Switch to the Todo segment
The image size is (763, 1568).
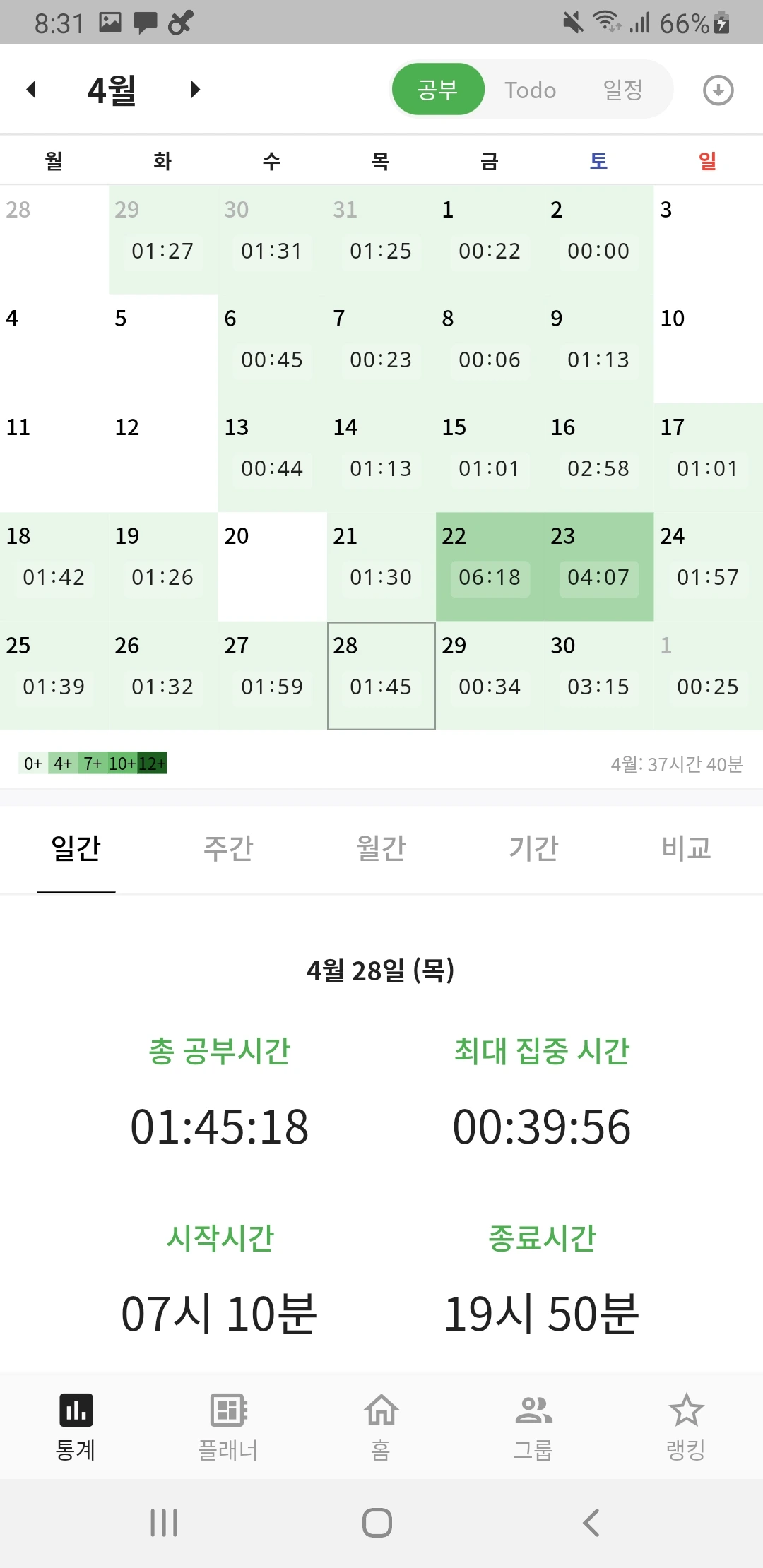530,90
